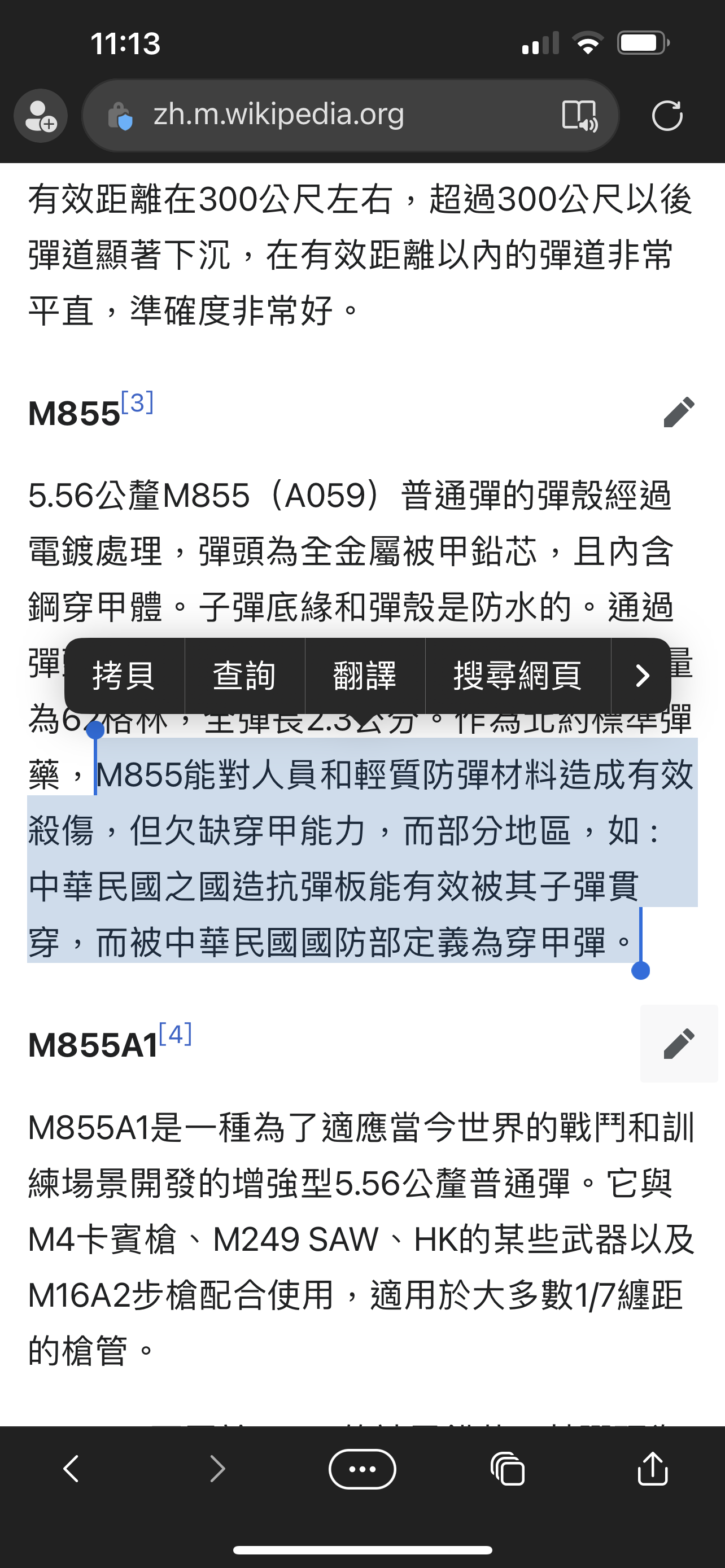Reload the current page
725x1568 pixels.
point(667,115)
